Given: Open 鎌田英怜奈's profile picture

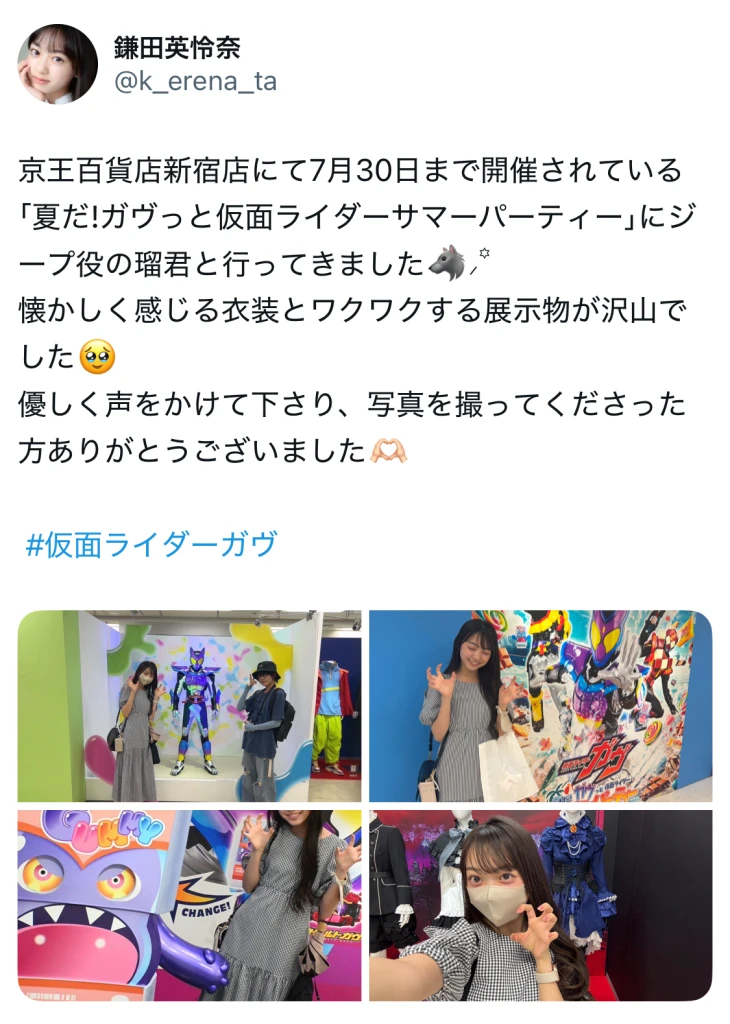Looking at the screenshot, I should tap(57, 64).
